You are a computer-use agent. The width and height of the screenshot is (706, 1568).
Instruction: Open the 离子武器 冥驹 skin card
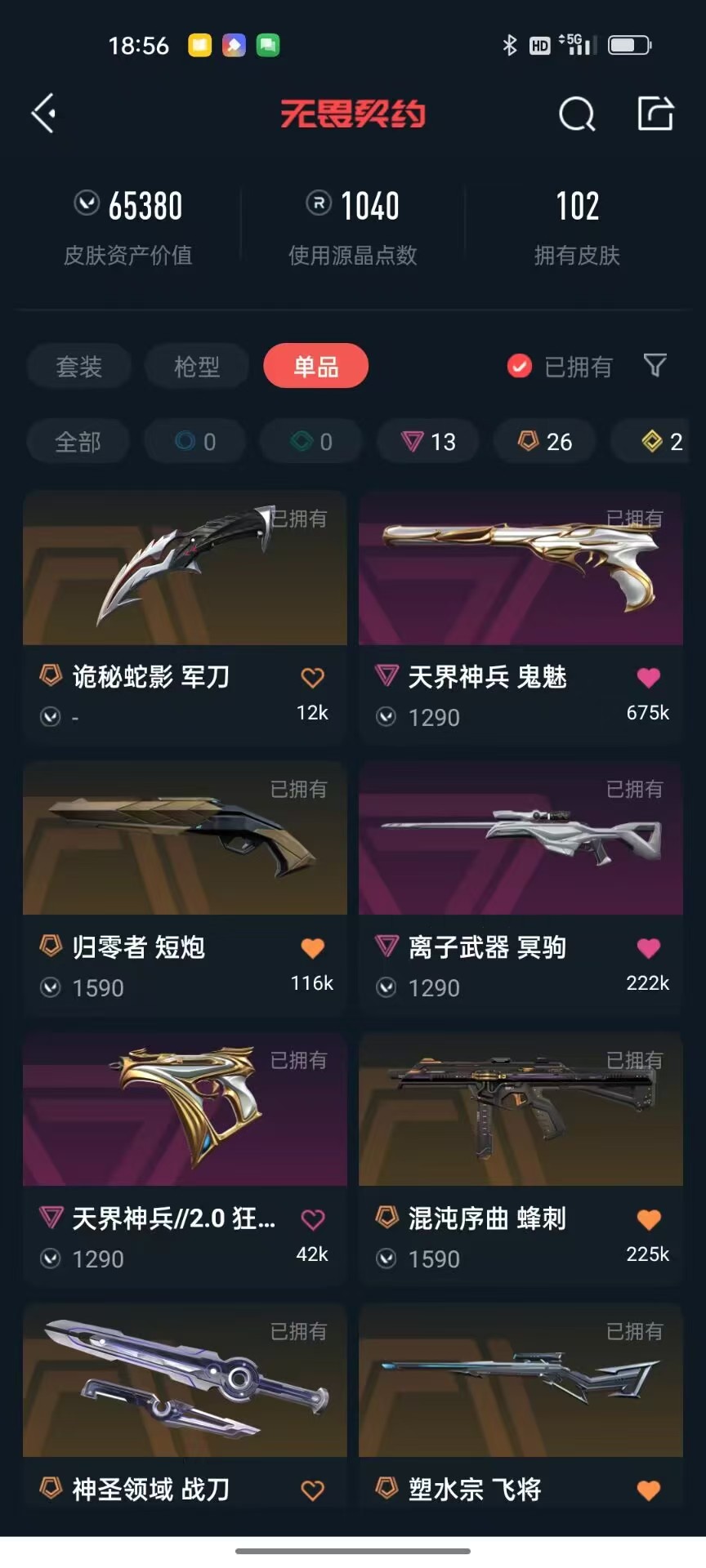point(521,888)
